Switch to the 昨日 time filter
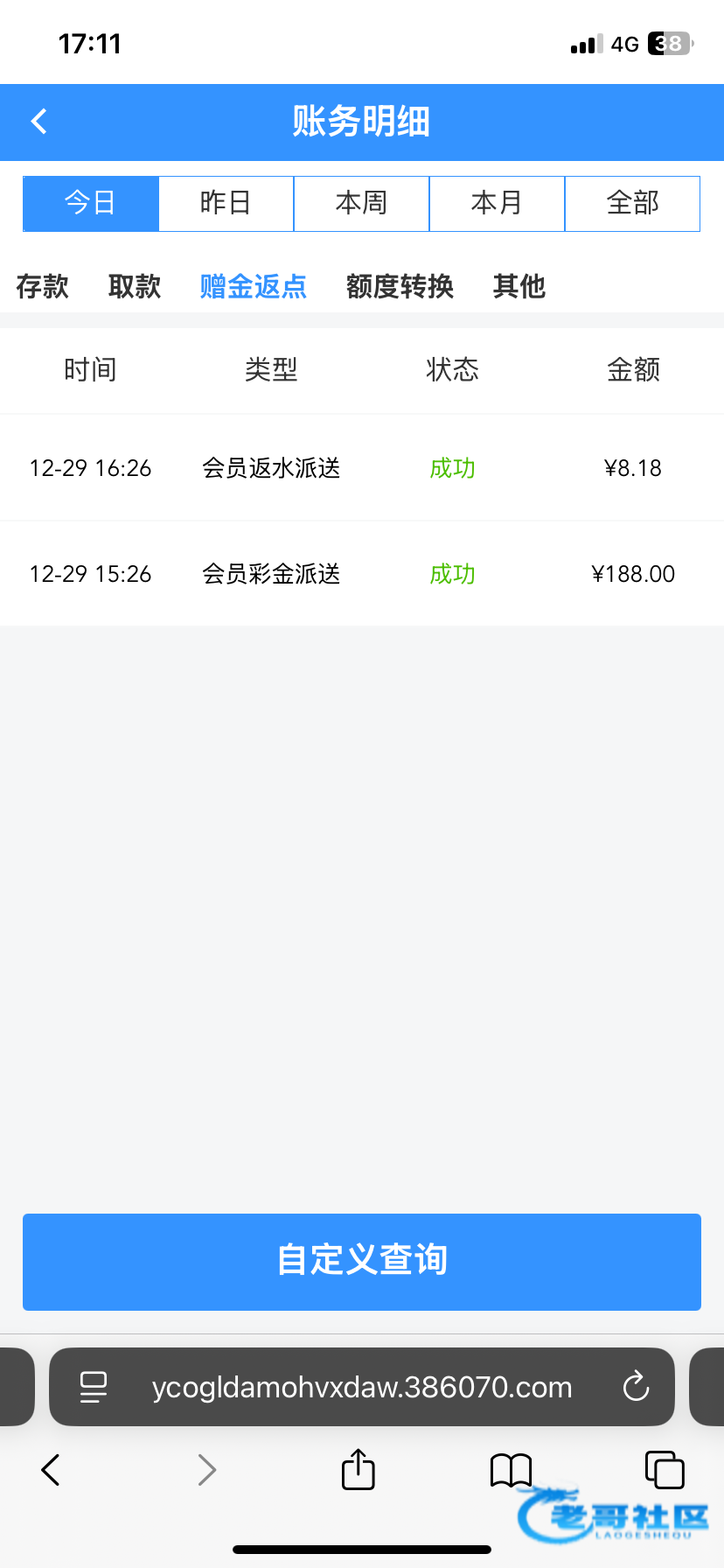724x1568 pixels. click(x=226, y=203)
